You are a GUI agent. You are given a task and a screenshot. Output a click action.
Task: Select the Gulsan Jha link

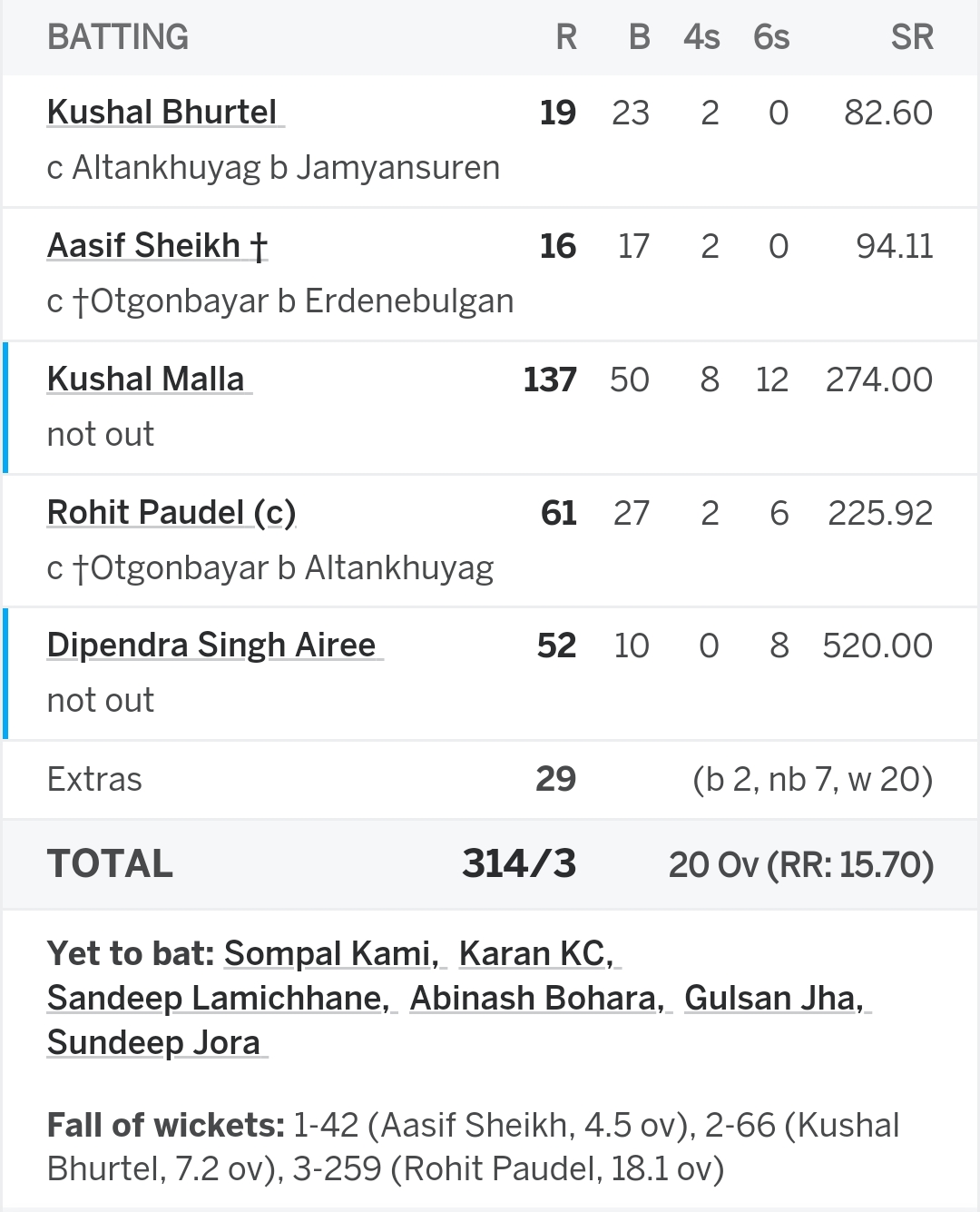(x=773, y=999)
